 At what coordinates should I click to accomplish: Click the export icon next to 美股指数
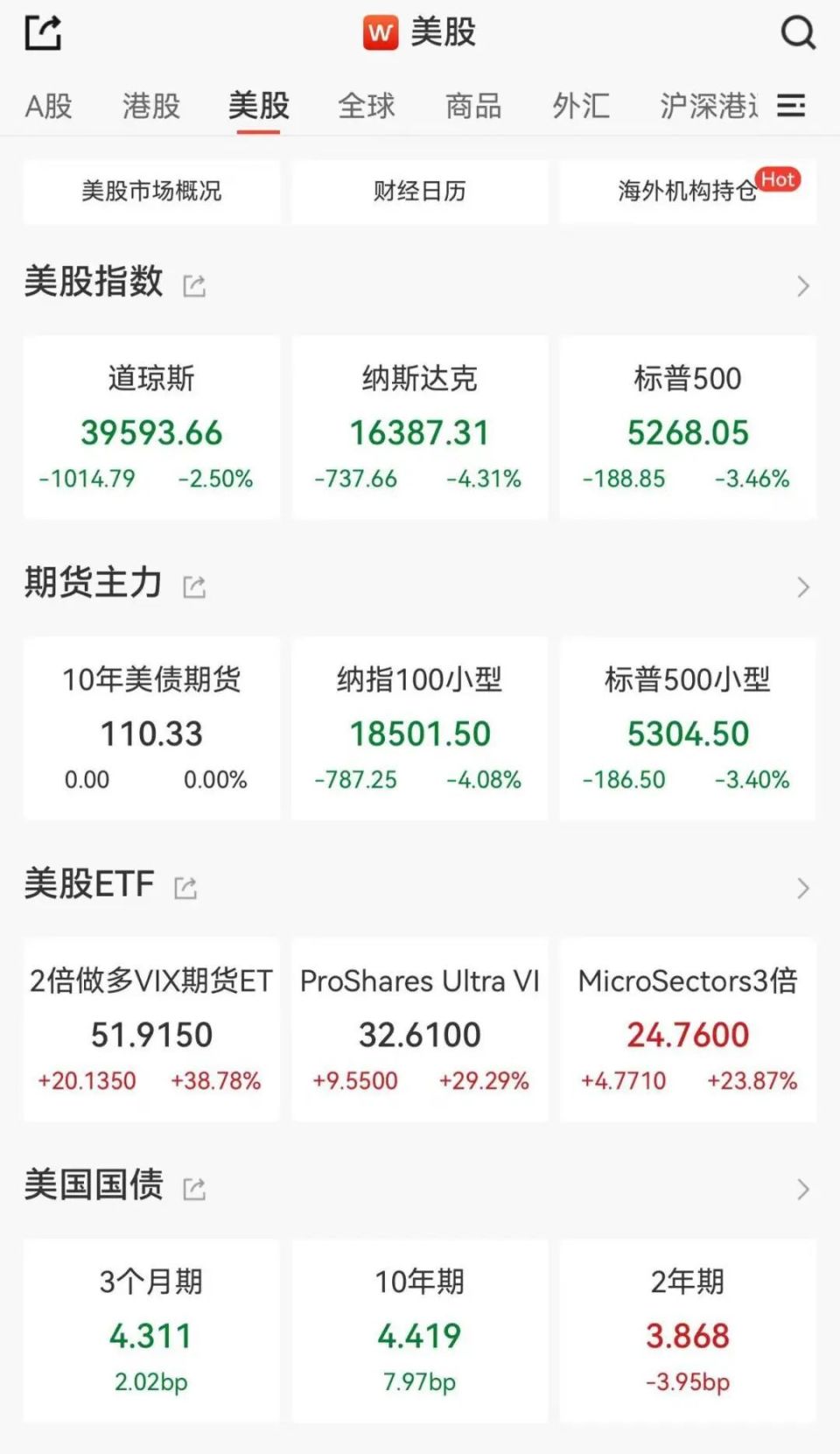point(193,285)
